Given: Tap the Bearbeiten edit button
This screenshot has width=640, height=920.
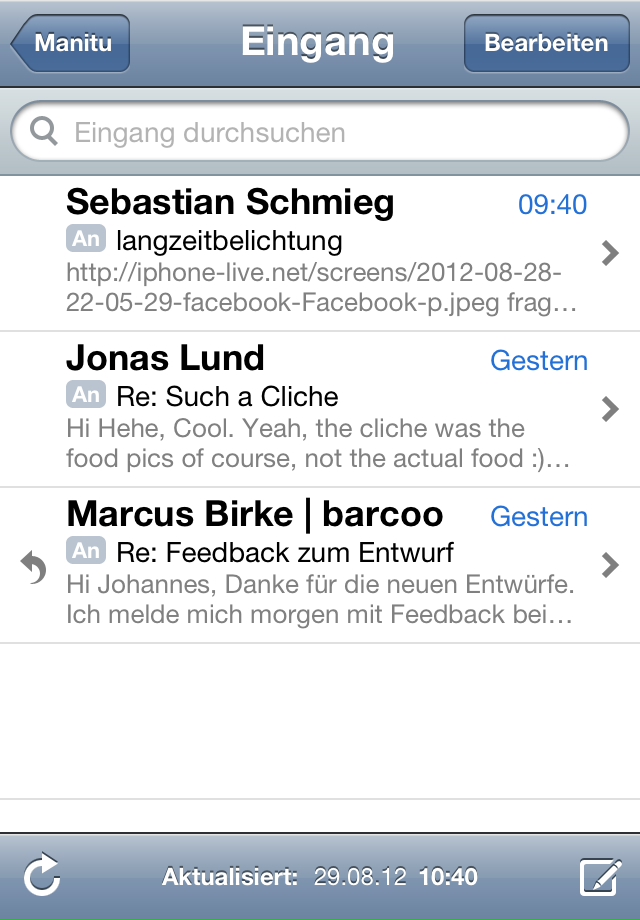Looking at the screenshot, I should (x=546, y=44).
